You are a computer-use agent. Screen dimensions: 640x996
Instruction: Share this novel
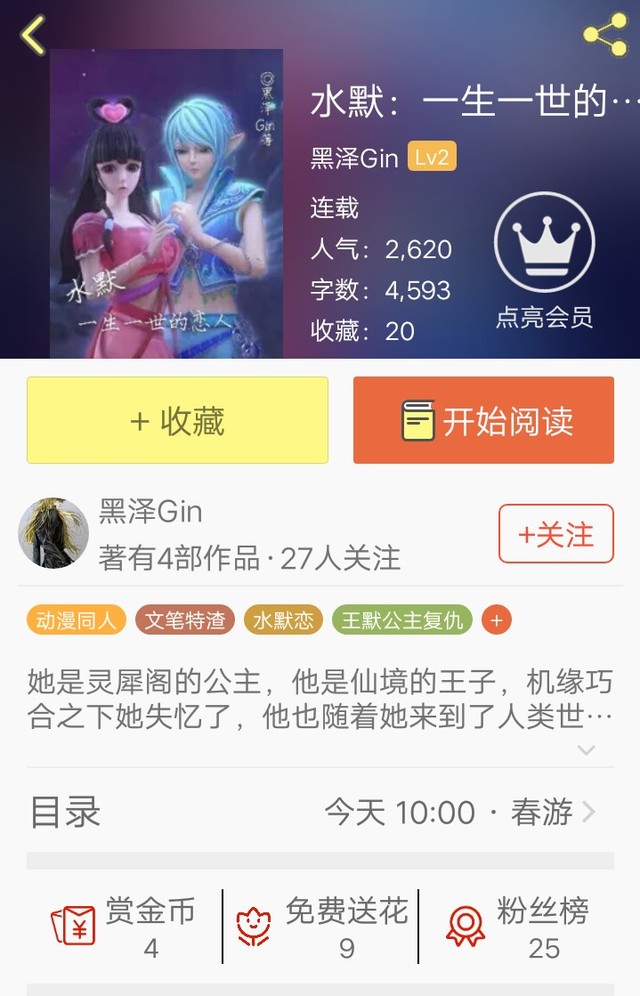604,35
